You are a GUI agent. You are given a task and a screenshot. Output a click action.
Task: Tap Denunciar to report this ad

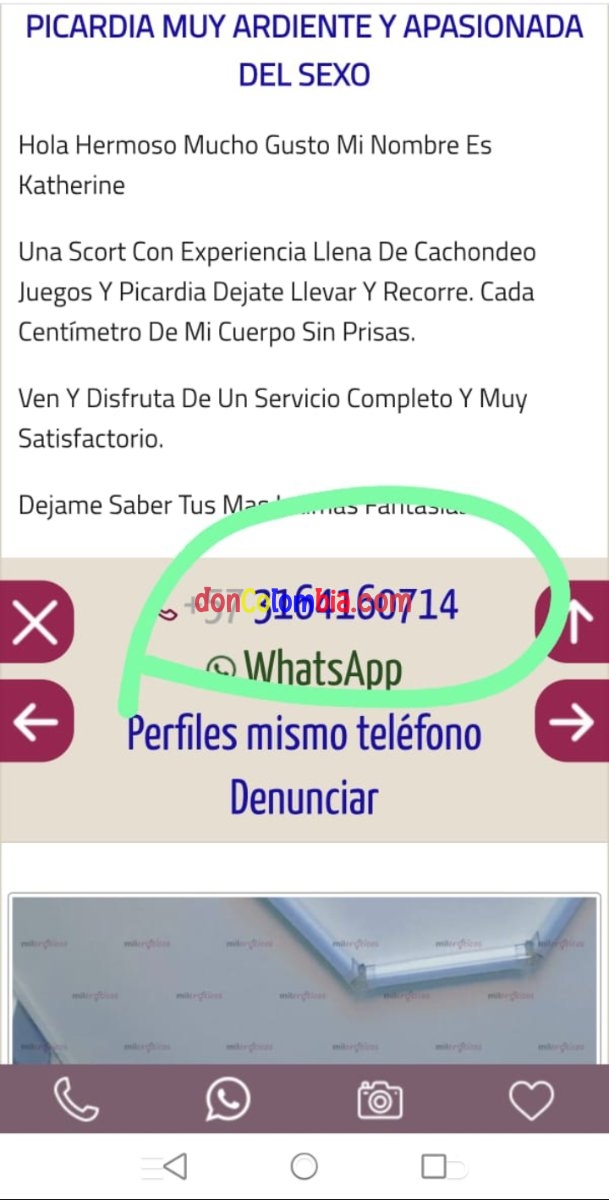[304, 798]
